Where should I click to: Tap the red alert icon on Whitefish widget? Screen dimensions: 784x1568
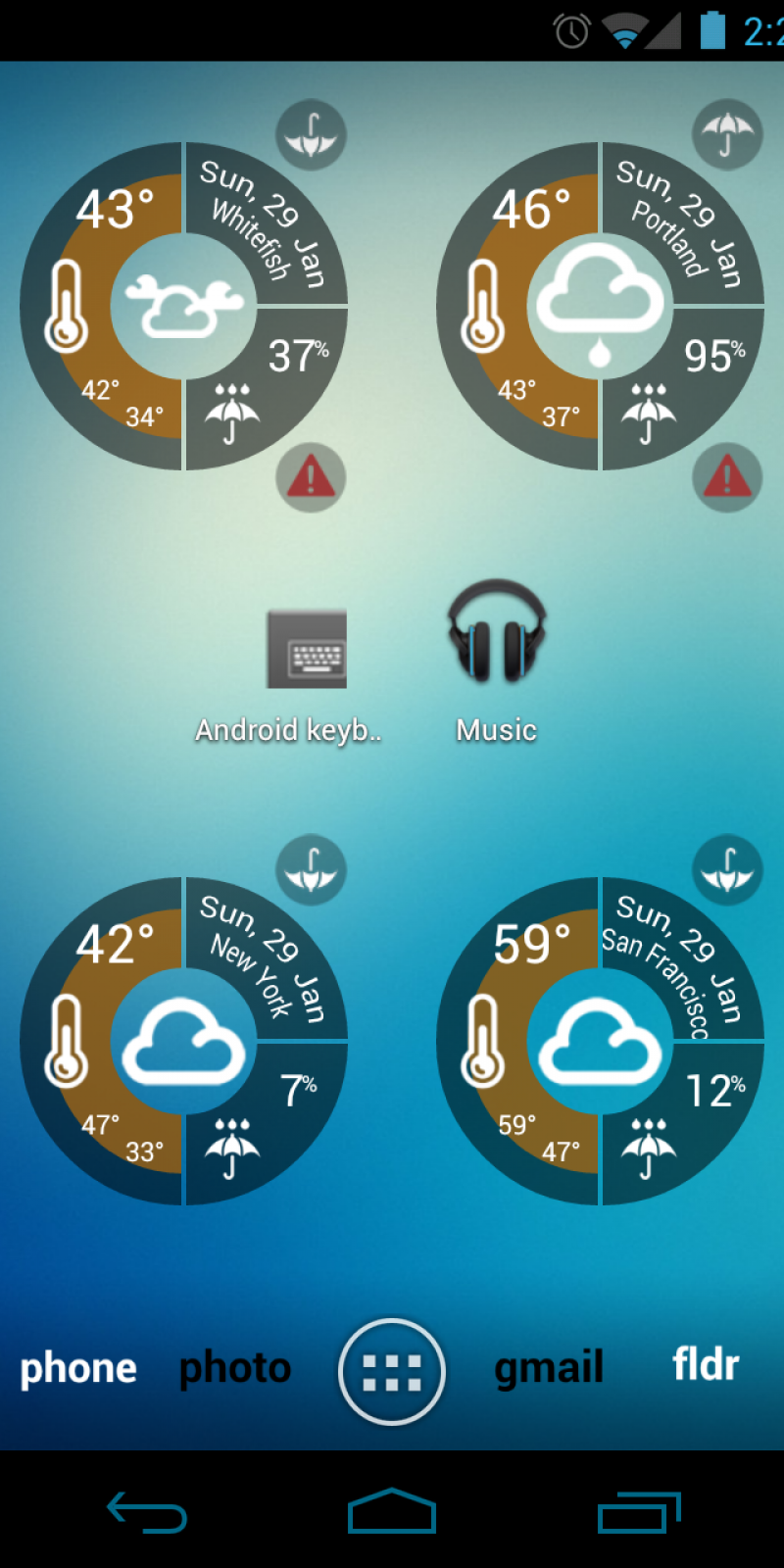[x=311, y=477]
